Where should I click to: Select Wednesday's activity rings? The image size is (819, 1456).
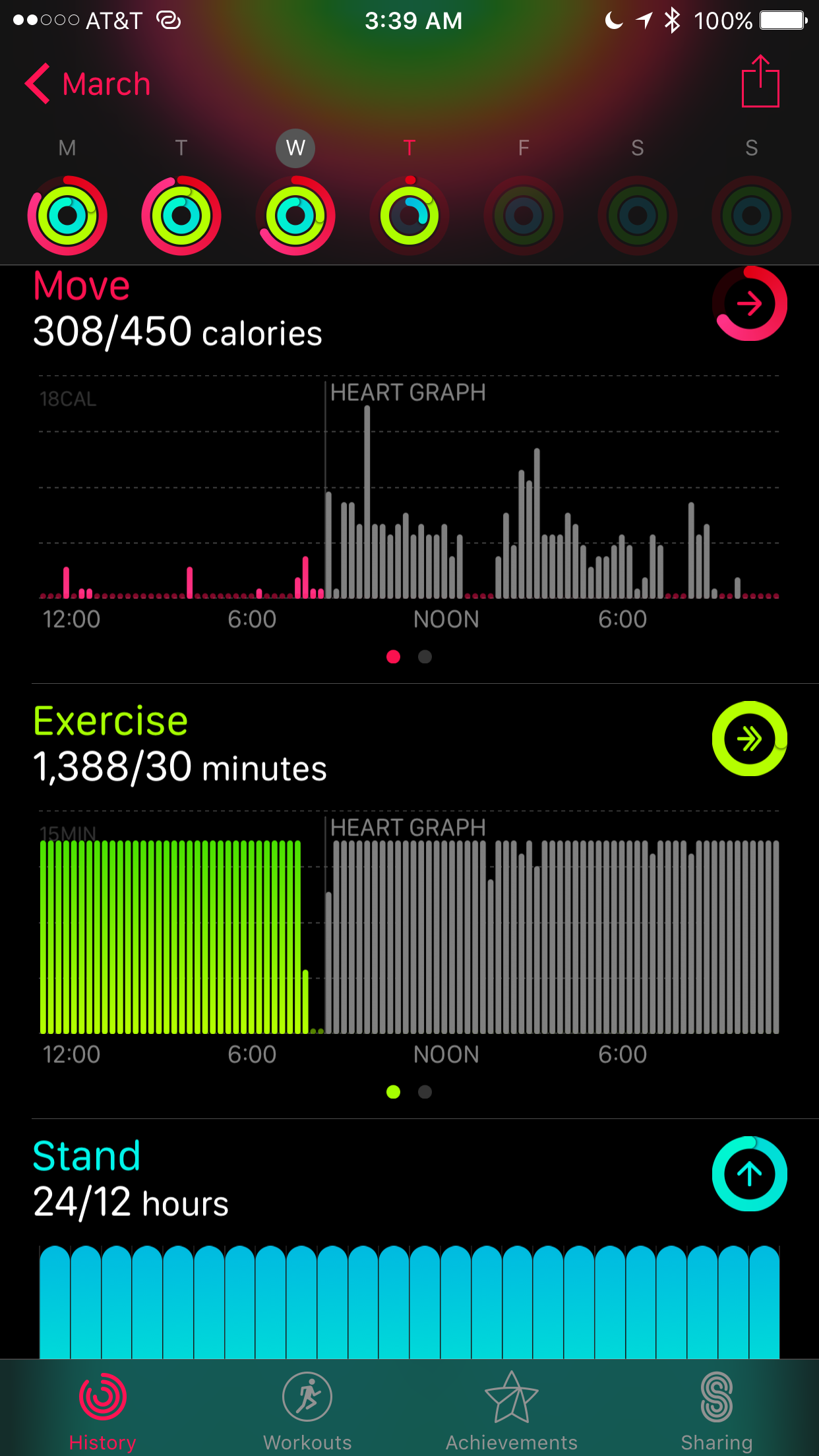click(295, 216)
